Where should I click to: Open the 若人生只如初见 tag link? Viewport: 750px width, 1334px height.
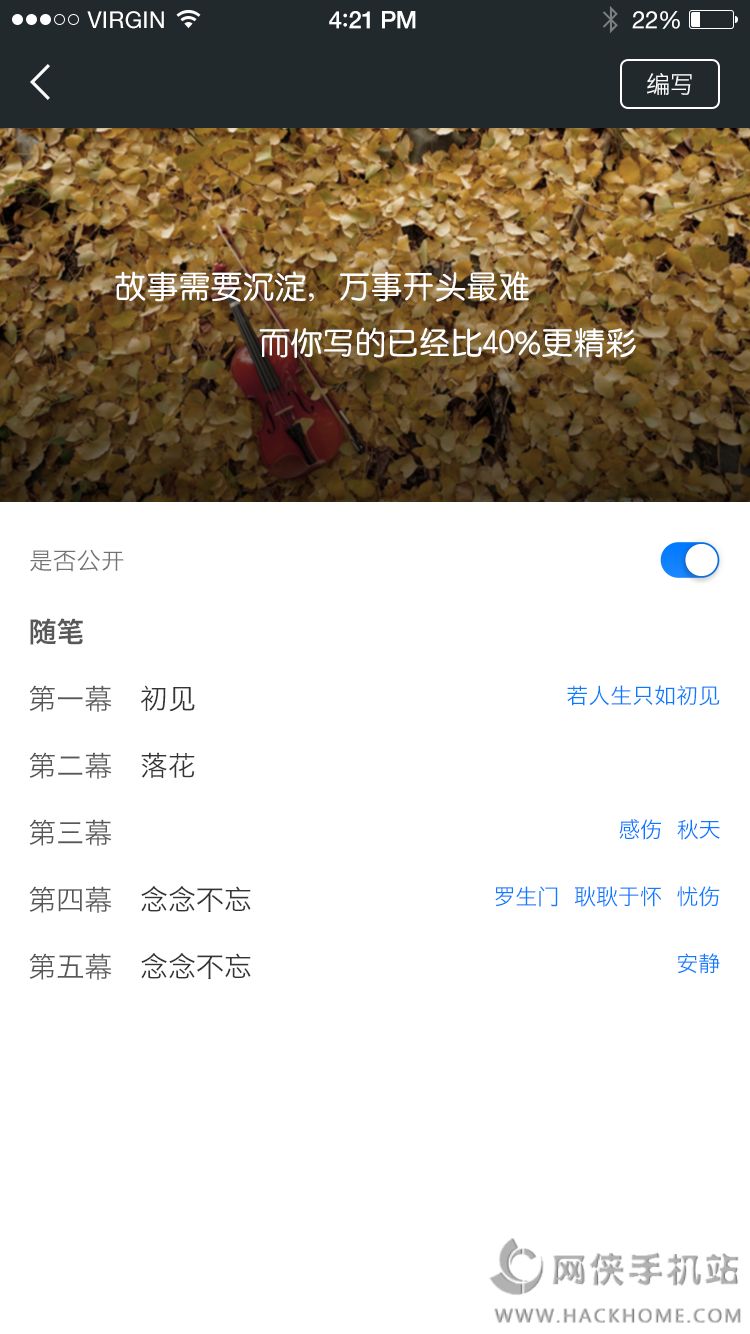[641, 696]
